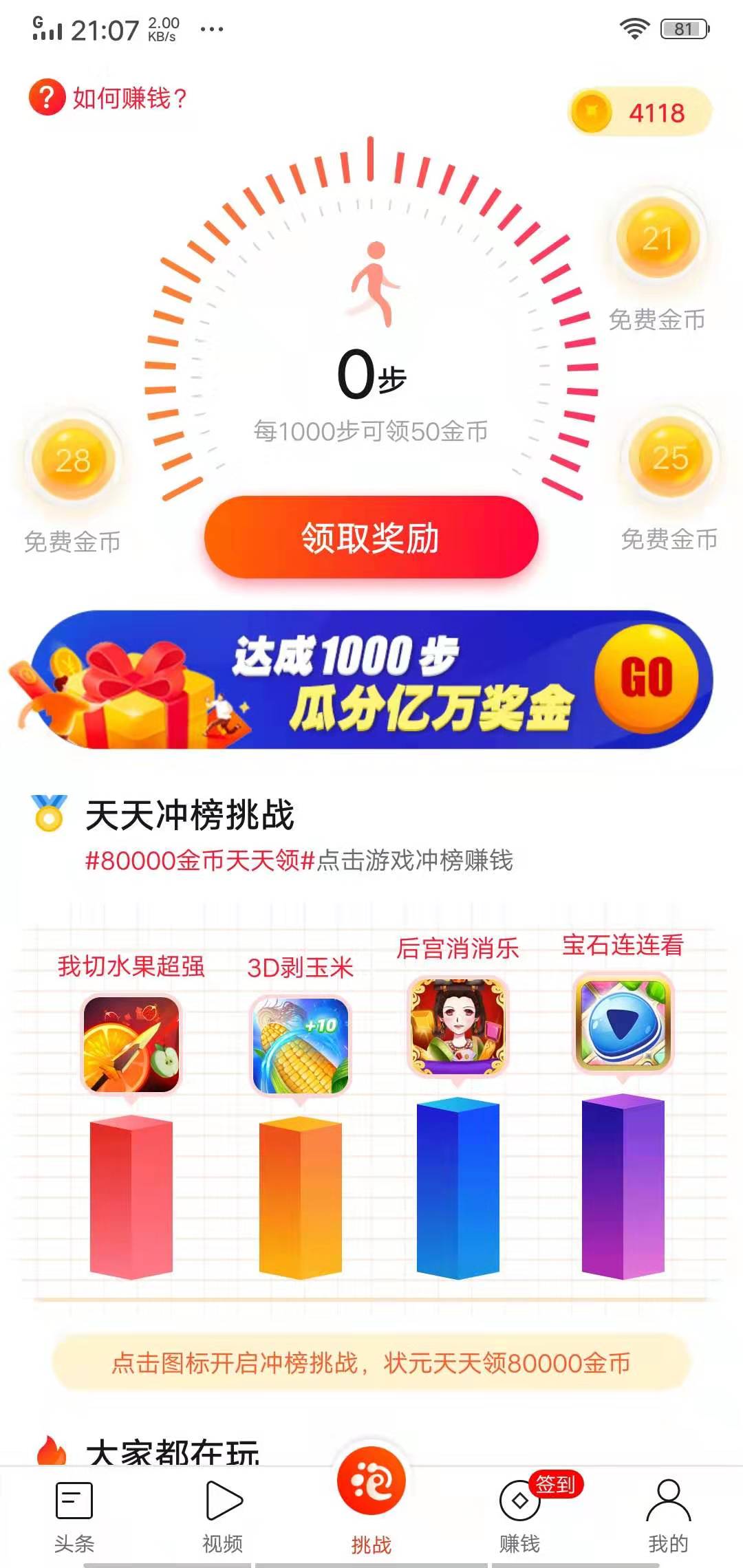Collect the 28 coin free gold bubble
Viewport: 743px width, 1568px height.
(72, 461)
